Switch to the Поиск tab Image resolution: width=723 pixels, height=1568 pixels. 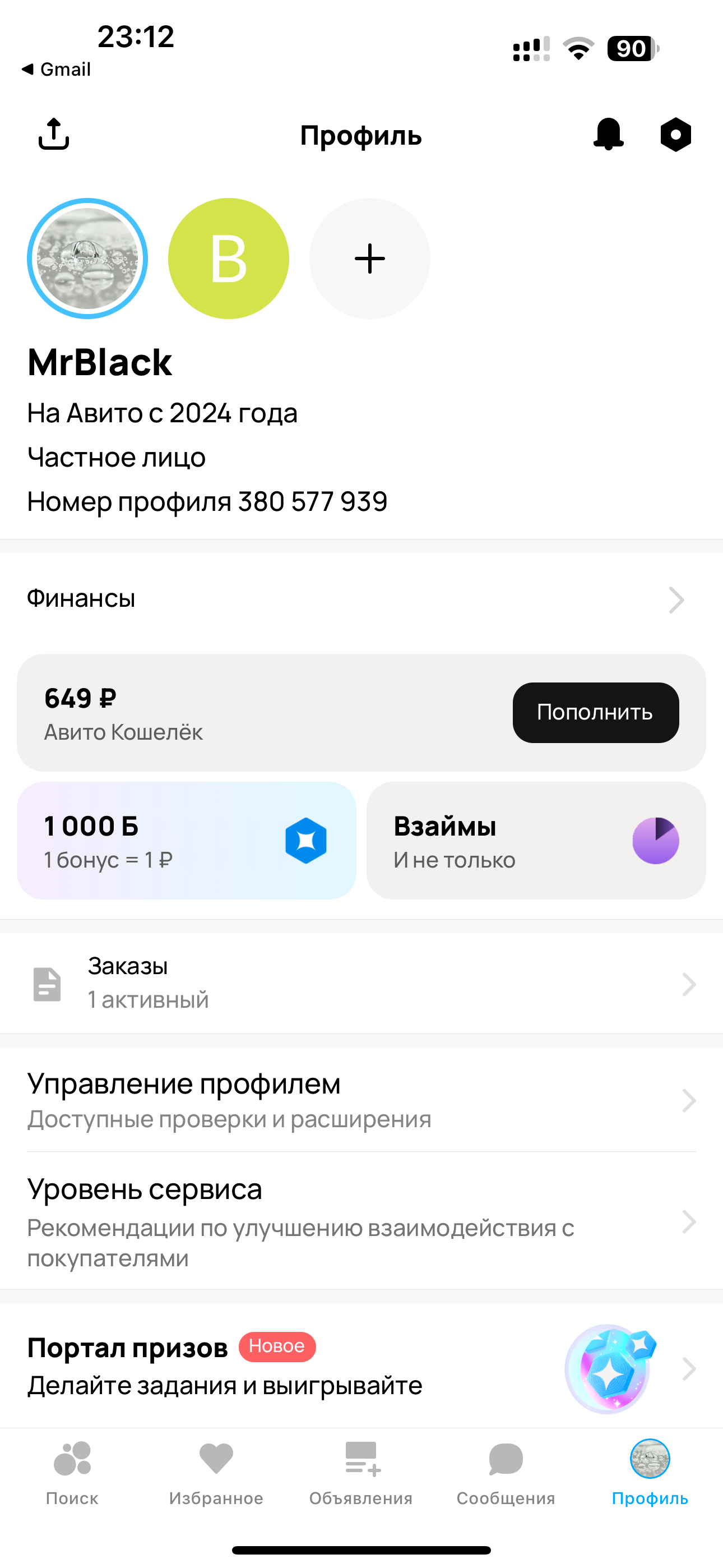click(72, 1472)
